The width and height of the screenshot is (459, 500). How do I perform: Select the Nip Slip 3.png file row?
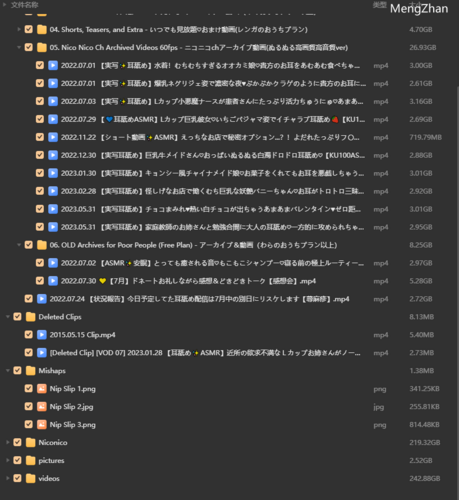click(229, 424)
